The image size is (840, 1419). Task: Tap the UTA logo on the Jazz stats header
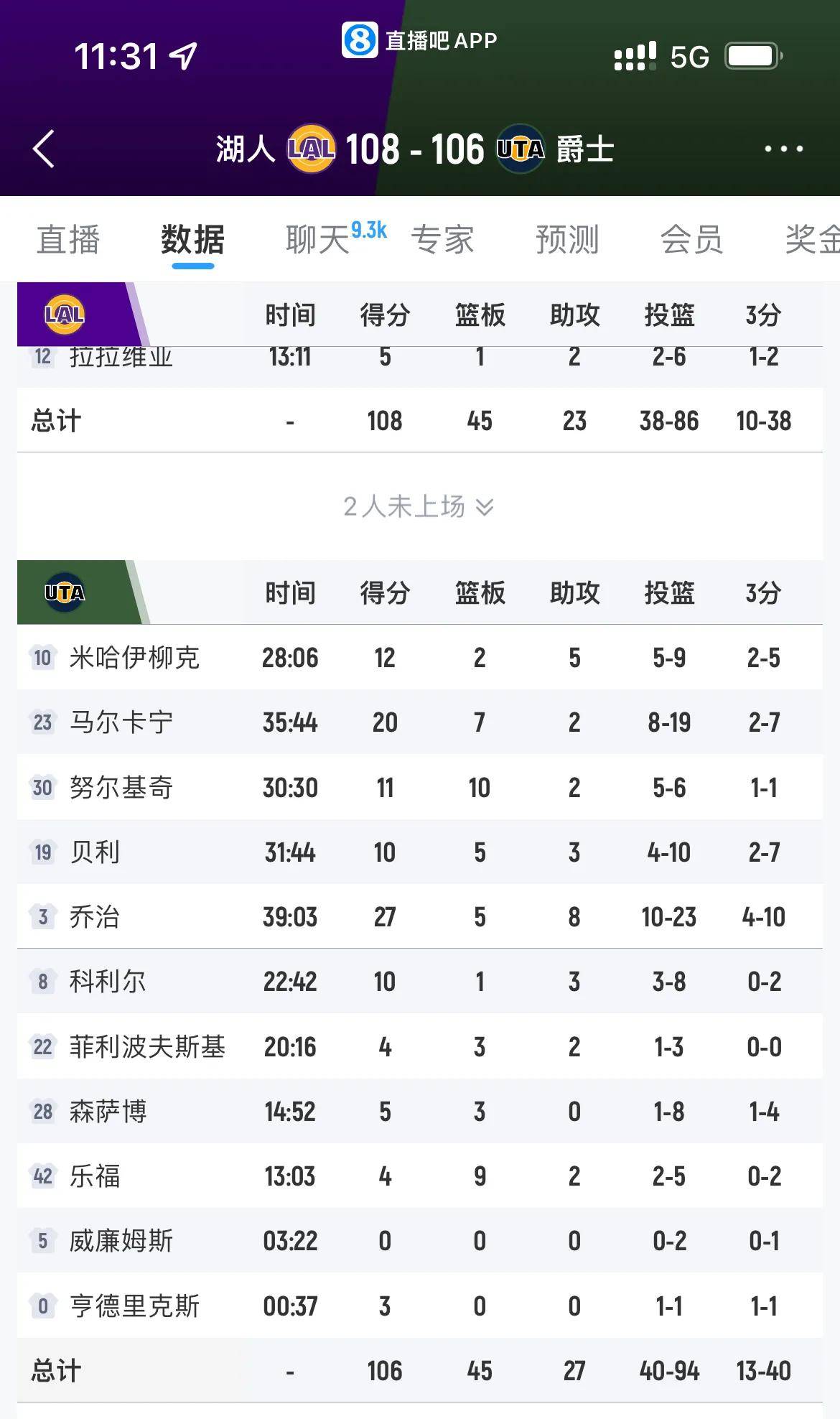click(x=65, y=592)
